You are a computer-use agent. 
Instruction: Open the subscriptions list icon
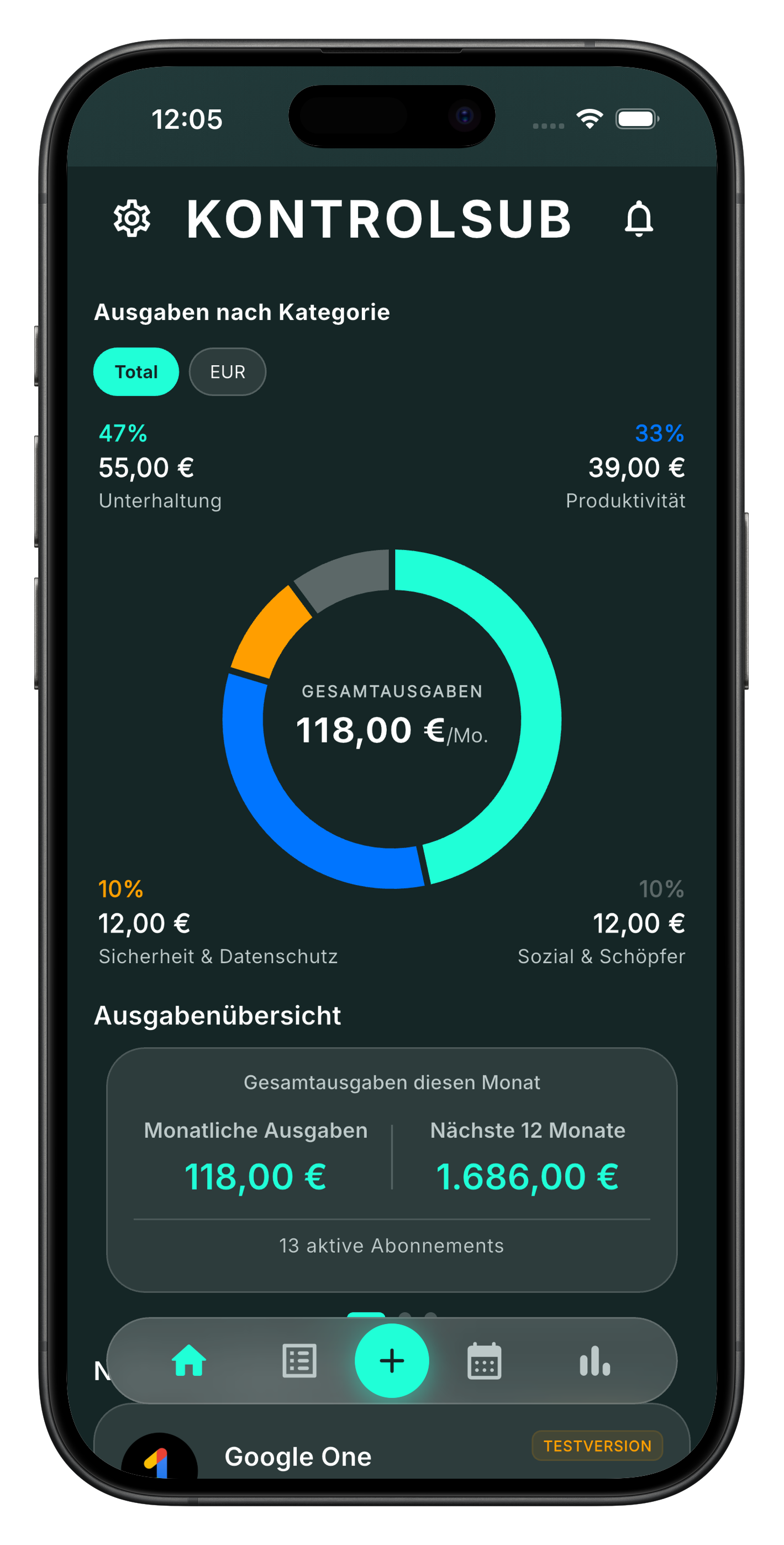(299, 1361)
